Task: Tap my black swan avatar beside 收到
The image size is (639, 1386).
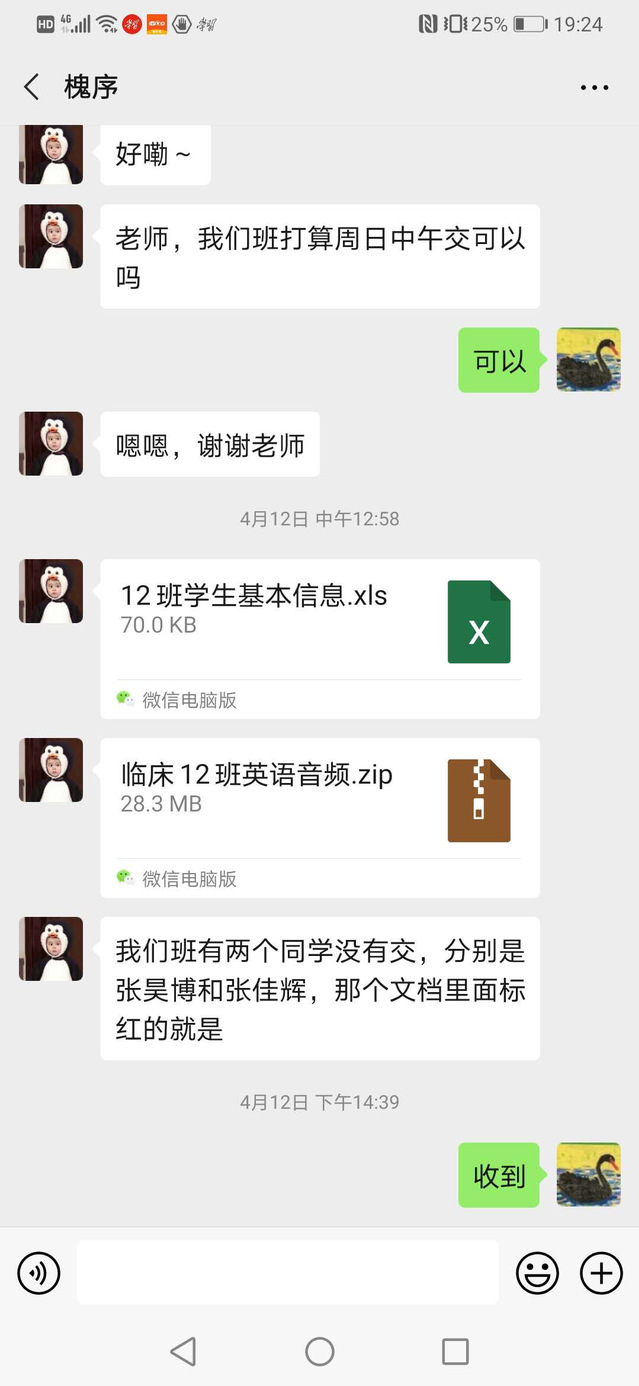Action: tap(588, 1175)
